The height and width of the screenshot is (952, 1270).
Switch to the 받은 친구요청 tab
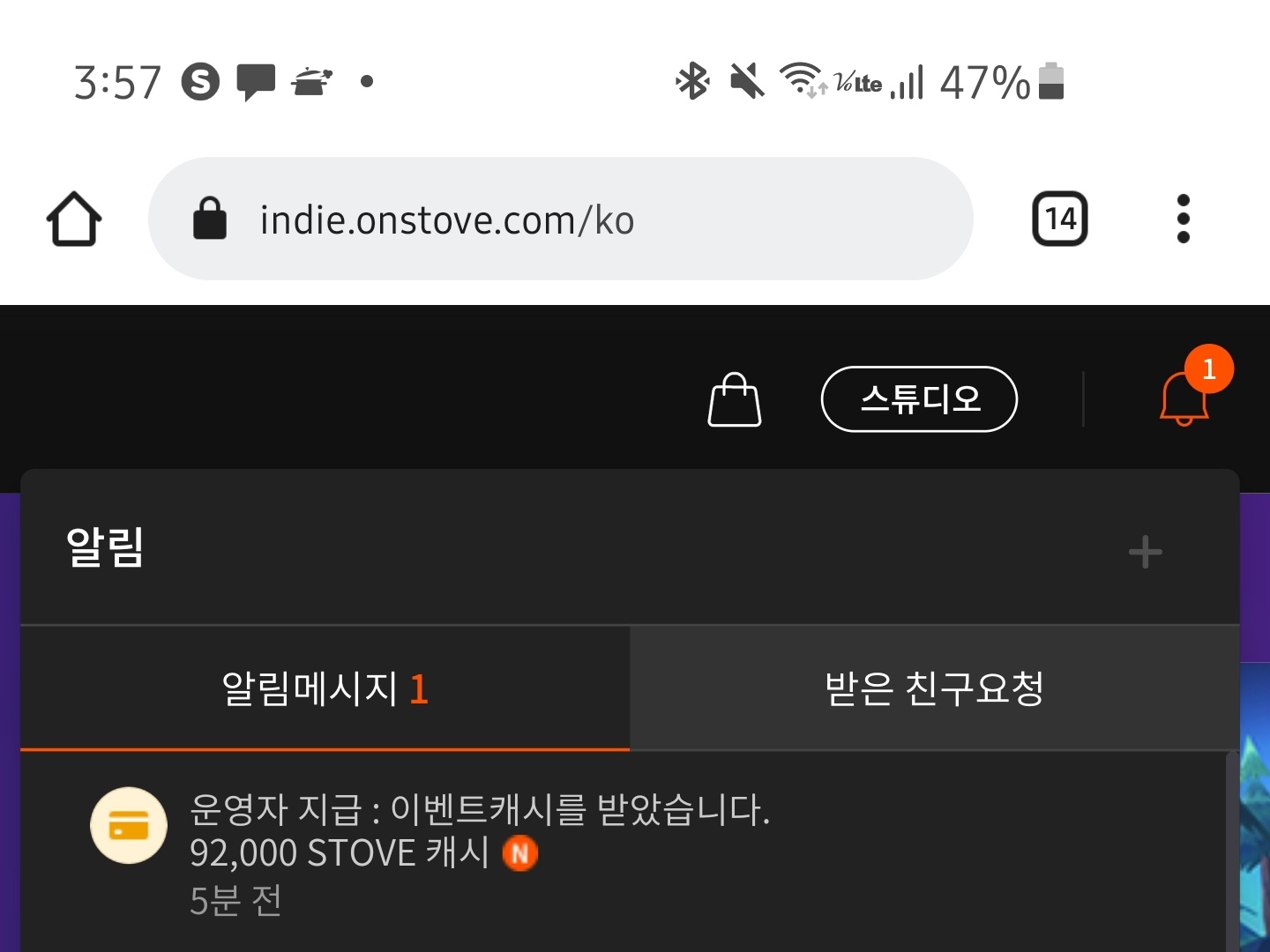pyautogui.click(x=934, y=688)
